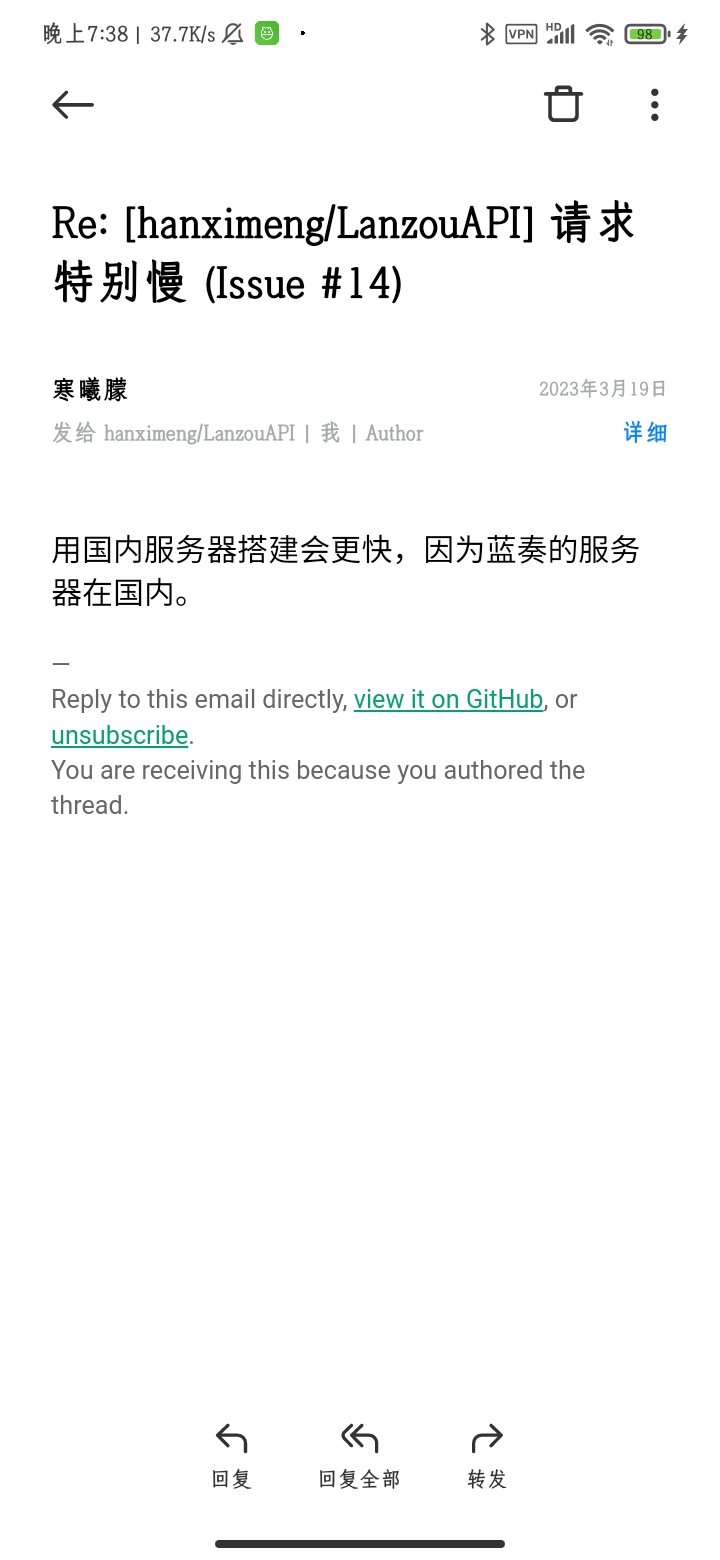Tap the gesture navigation bar at screen bottom
This screenshot has height=1560, width=720.
coord(360,1543)
